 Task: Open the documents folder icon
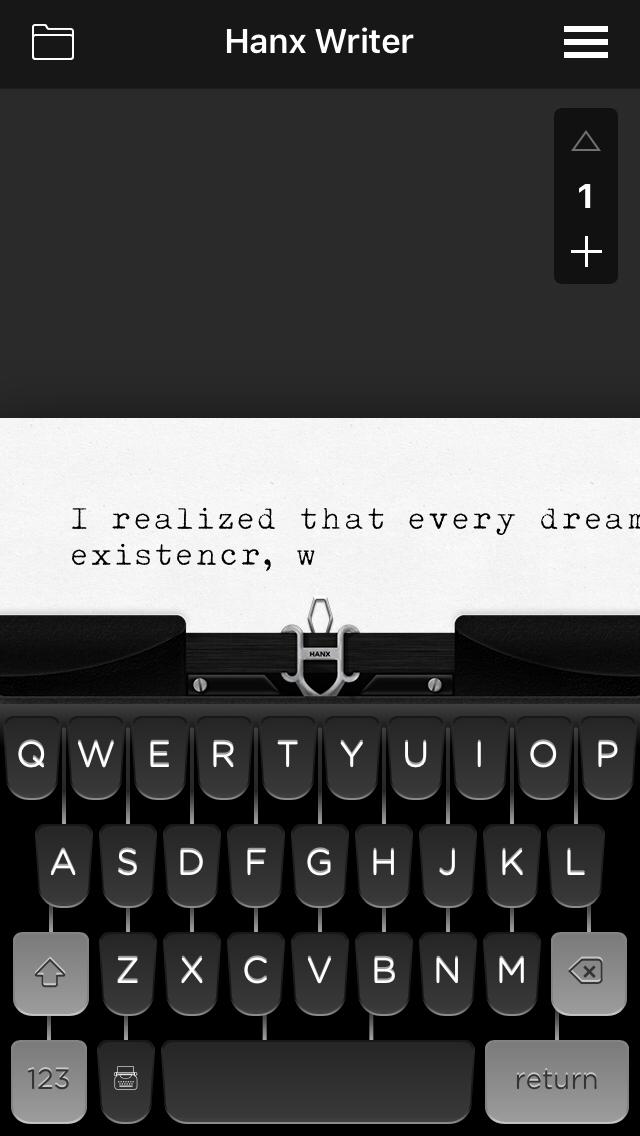click(x=53, y=42)
